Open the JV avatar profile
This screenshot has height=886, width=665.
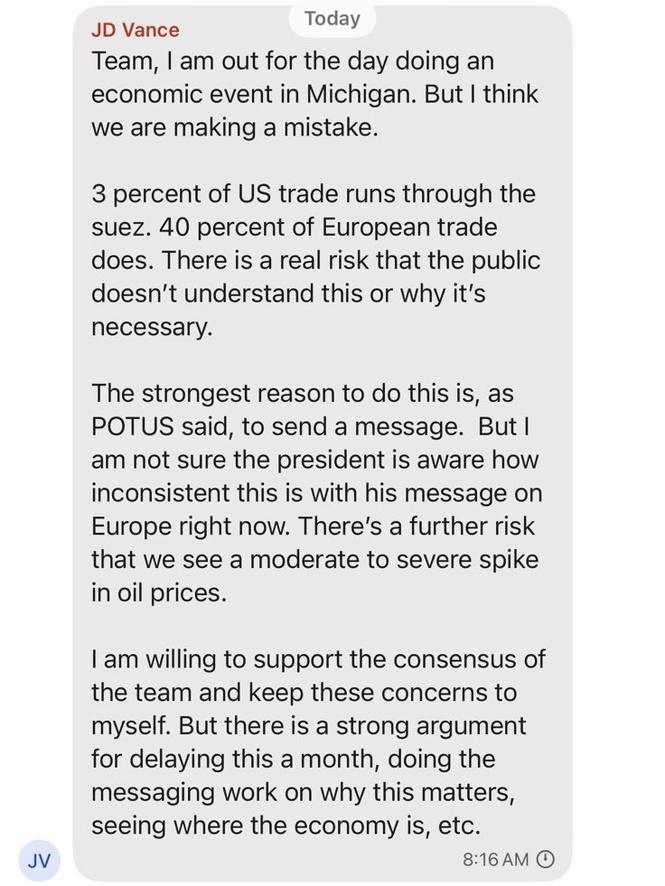pyautogui.click(x=40, y=858)
